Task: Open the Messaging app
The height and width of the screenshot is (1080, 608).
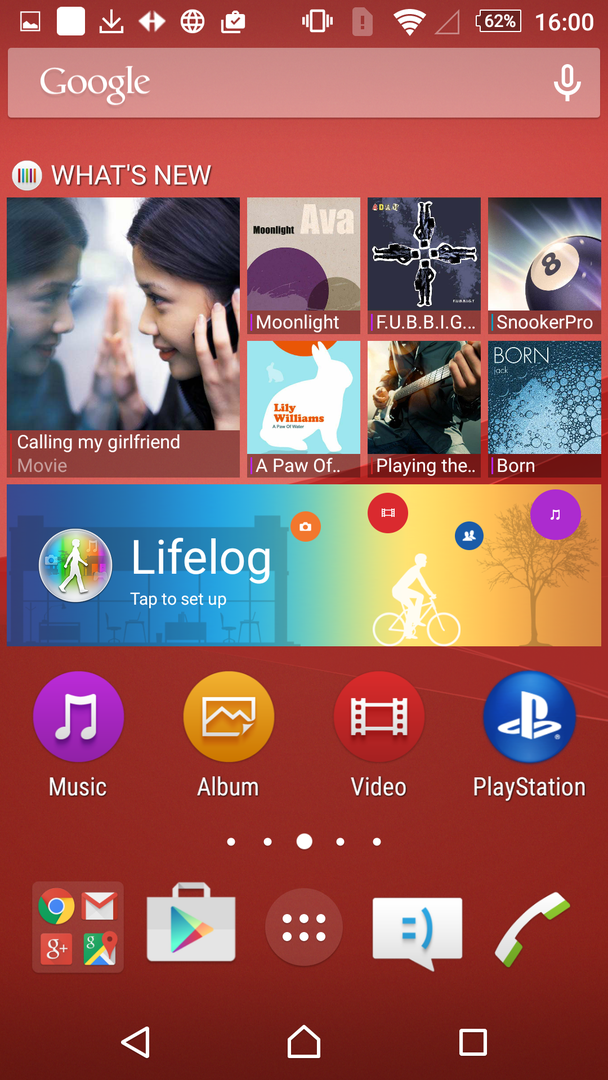Action: [x=417, y=930]
